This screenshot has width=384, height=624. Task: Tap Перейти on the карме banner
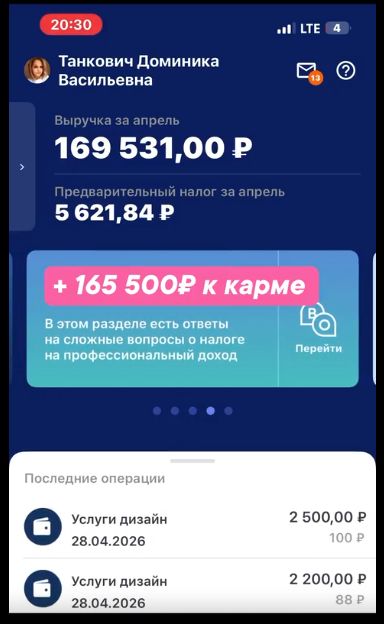tap(318, 348)
